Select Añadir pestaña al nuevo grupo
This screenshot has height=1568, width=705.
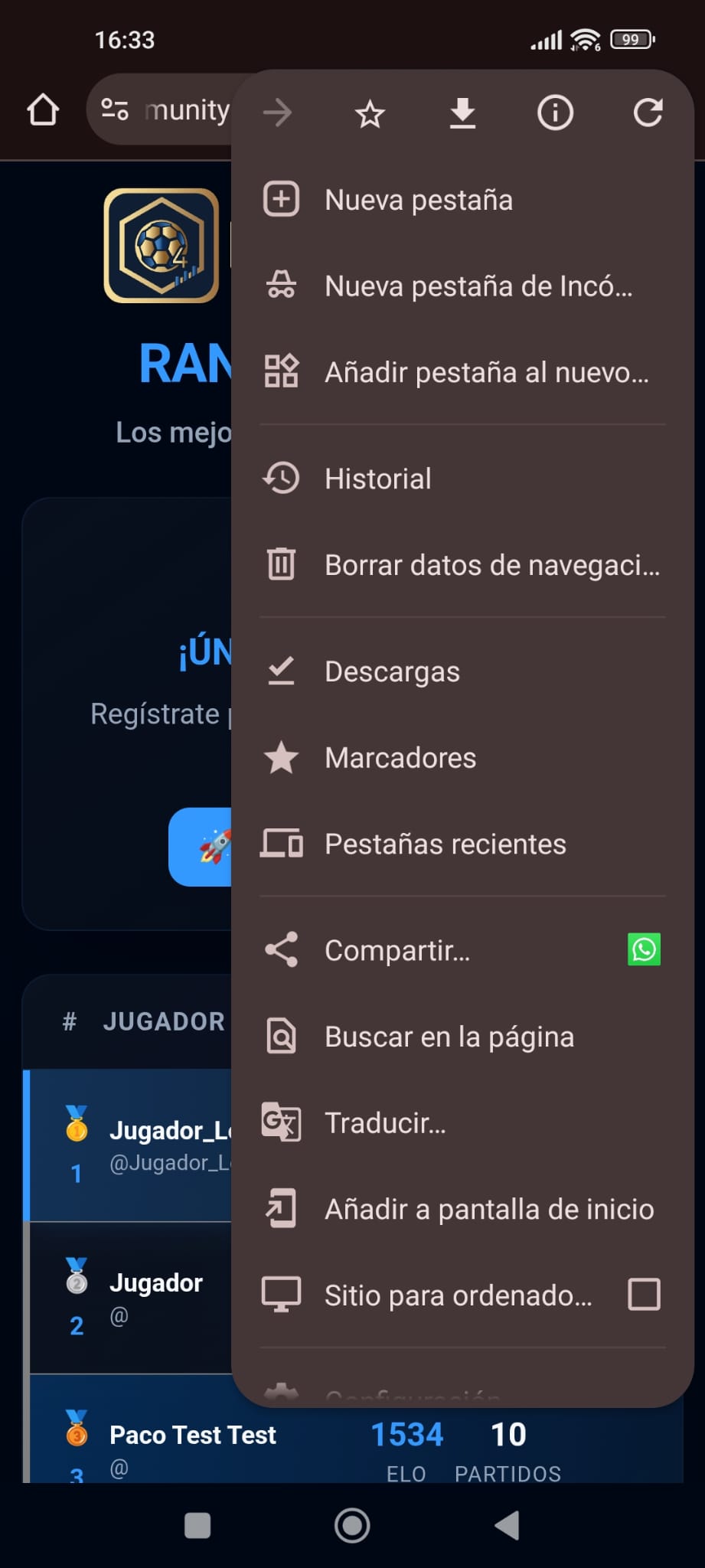tap(485, 372)
